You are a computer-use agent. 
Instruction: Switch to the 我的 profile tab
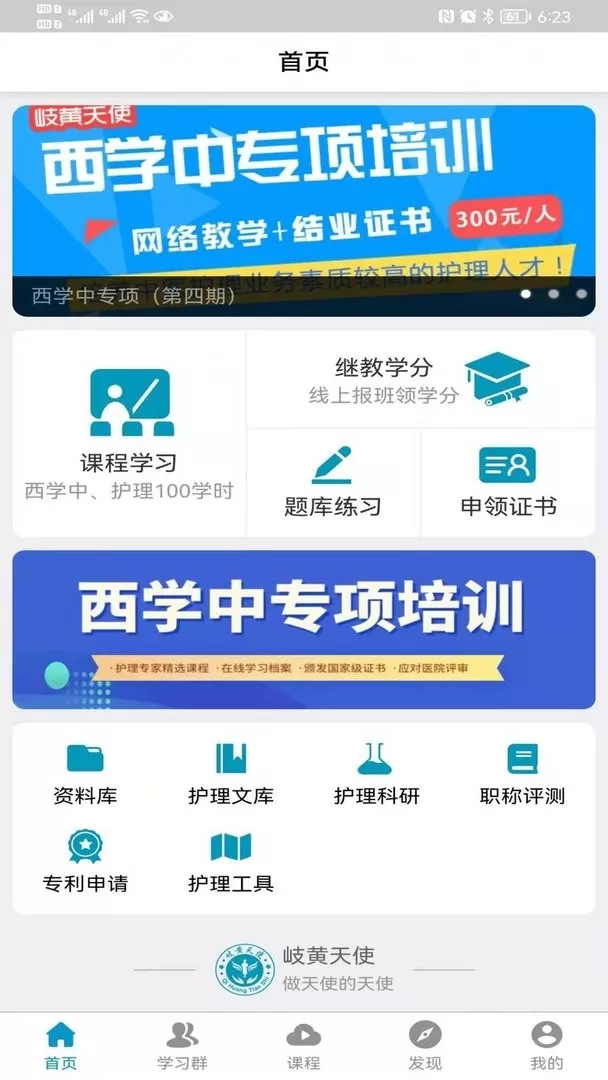pyautogui.click(x=546, y=1046)
